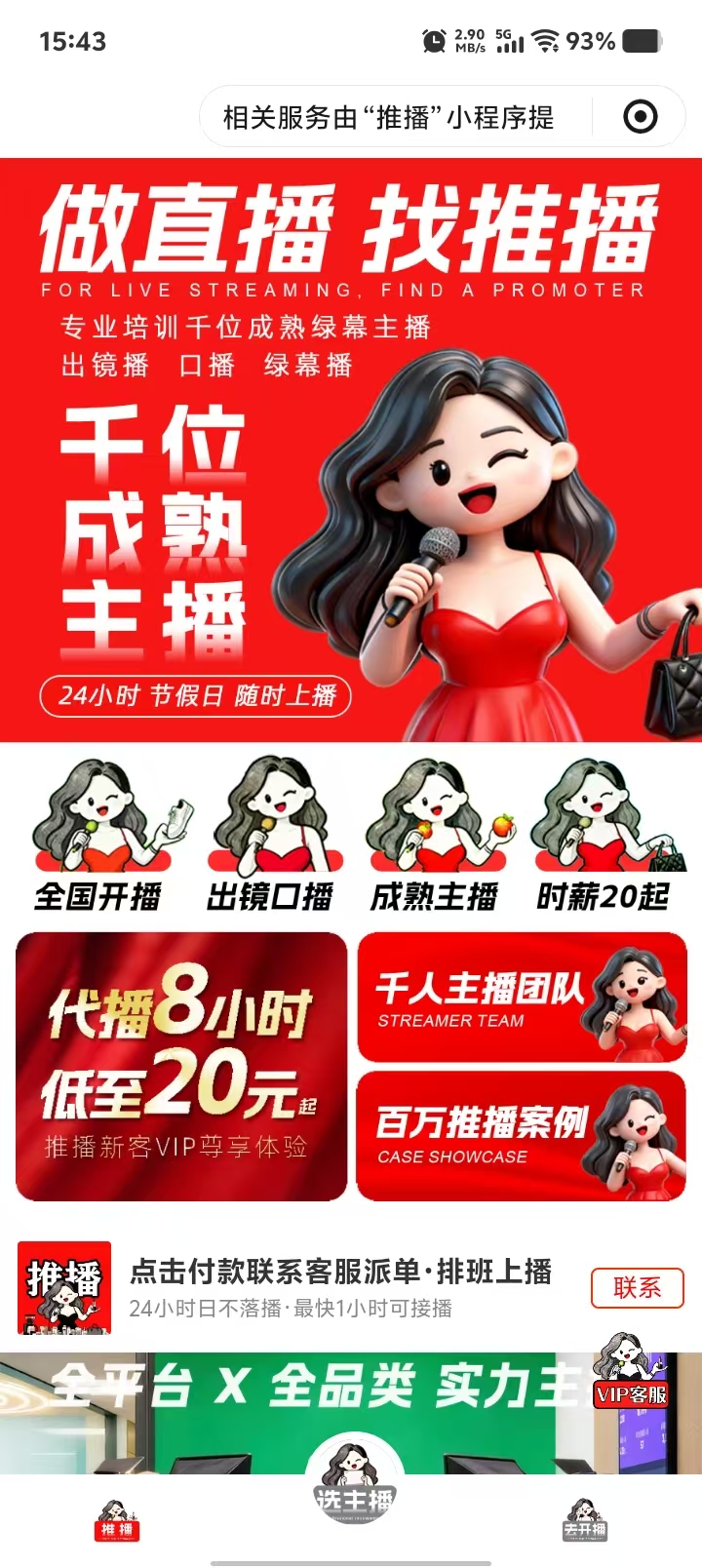
Task: Tap the 联系 button
Action: (x=637, y=1288)
